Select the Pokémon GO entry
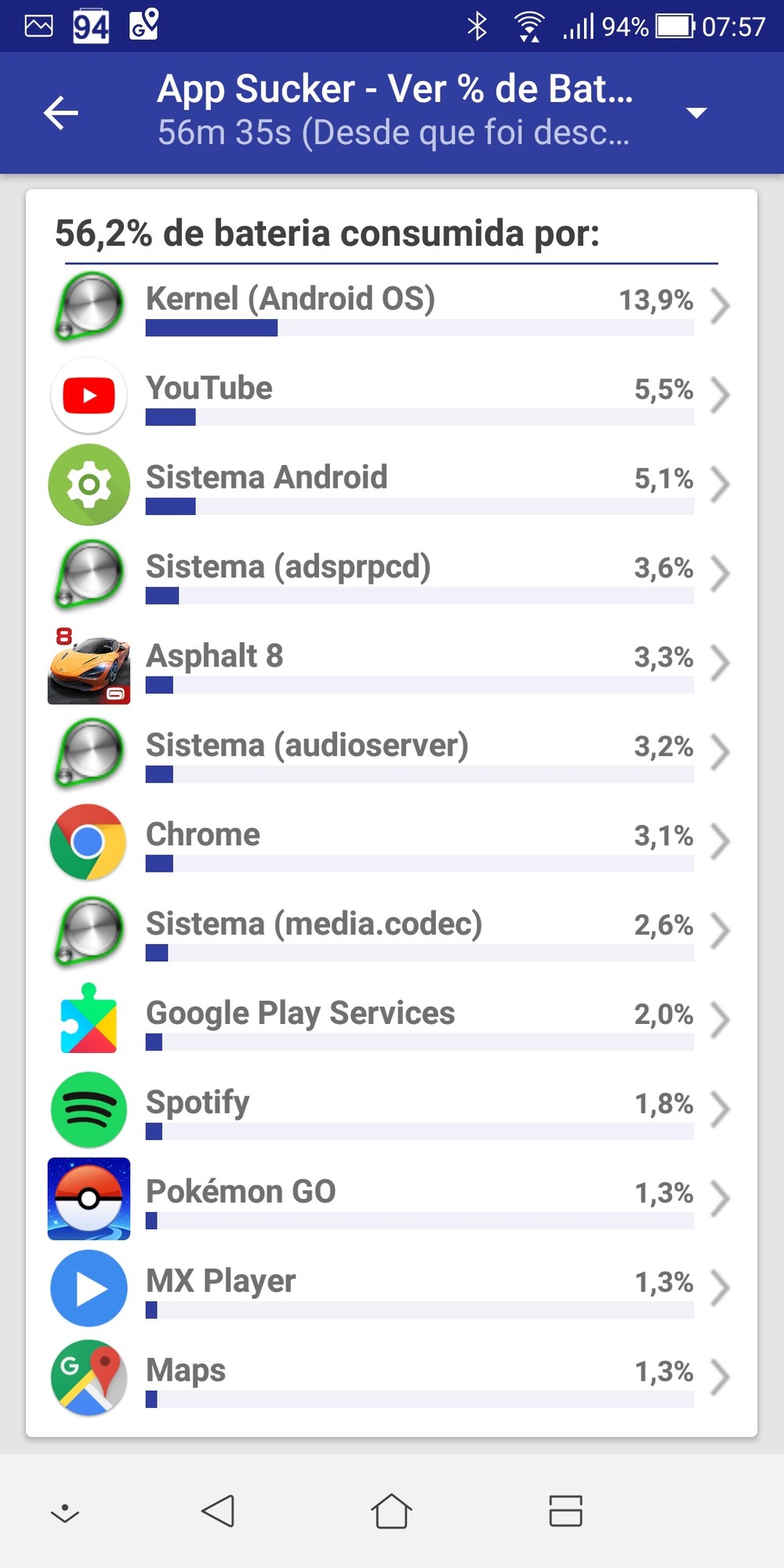 (392, 1200)
